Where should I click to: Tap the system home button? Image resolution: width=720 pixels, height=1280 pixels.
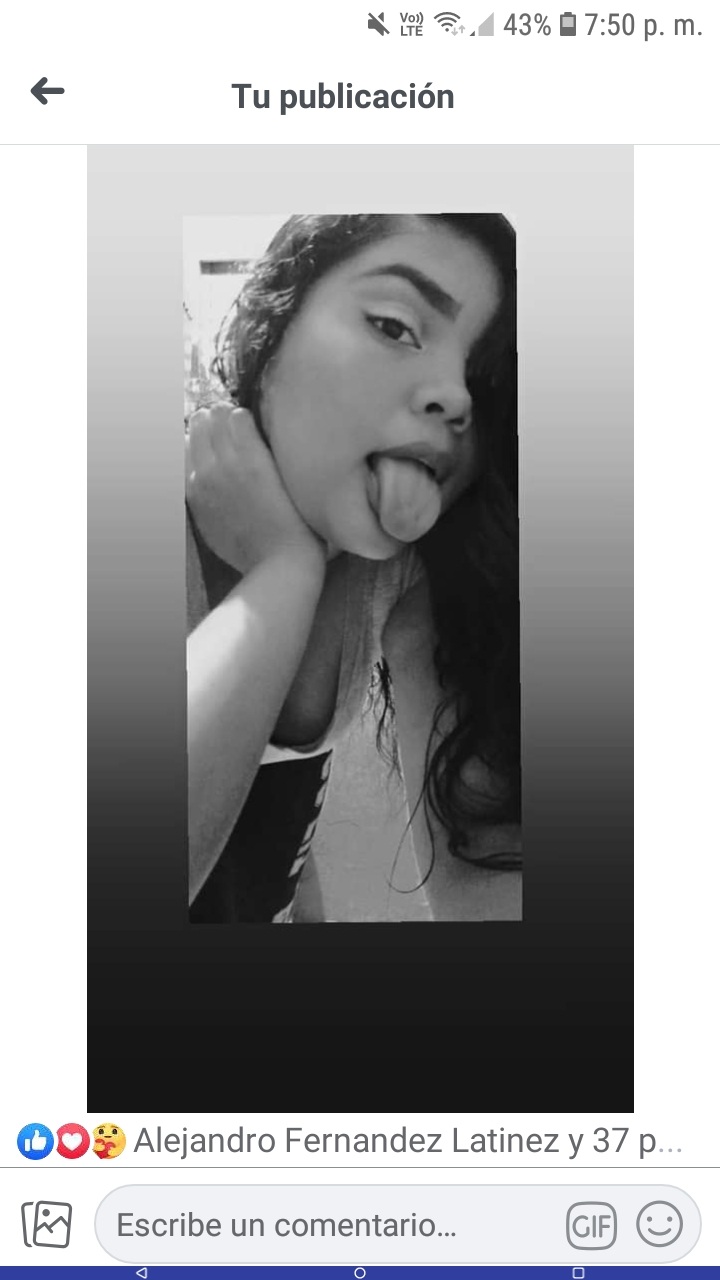pyautogui.click(x=360, y=1273)
